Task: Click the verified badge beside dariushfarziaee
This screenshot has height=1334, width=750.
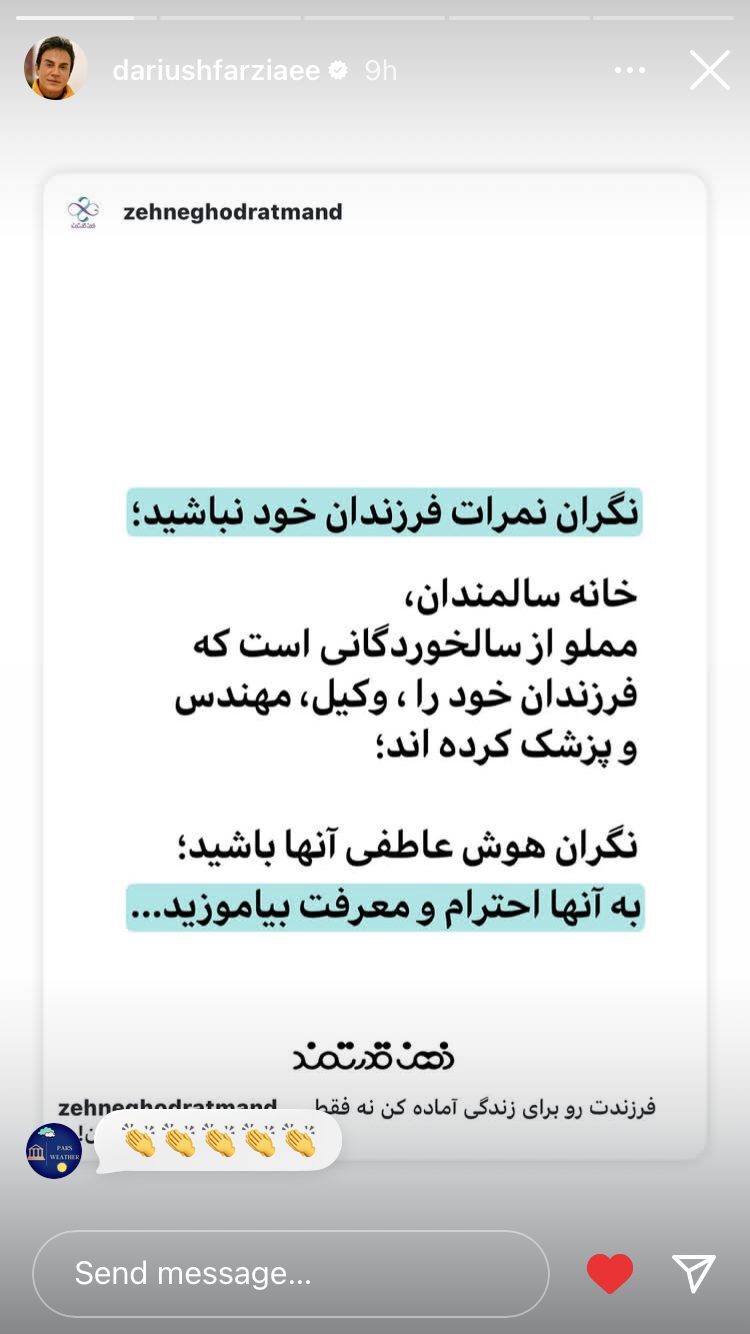Action: pos(339,71)
